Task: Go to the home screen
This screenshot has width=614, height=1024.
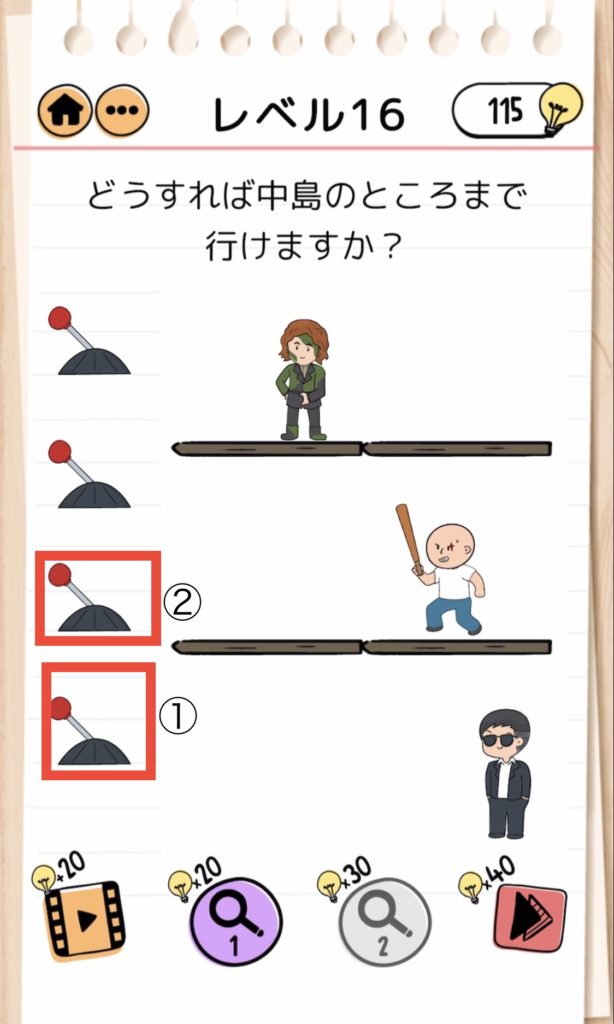Action: (66, 111)
